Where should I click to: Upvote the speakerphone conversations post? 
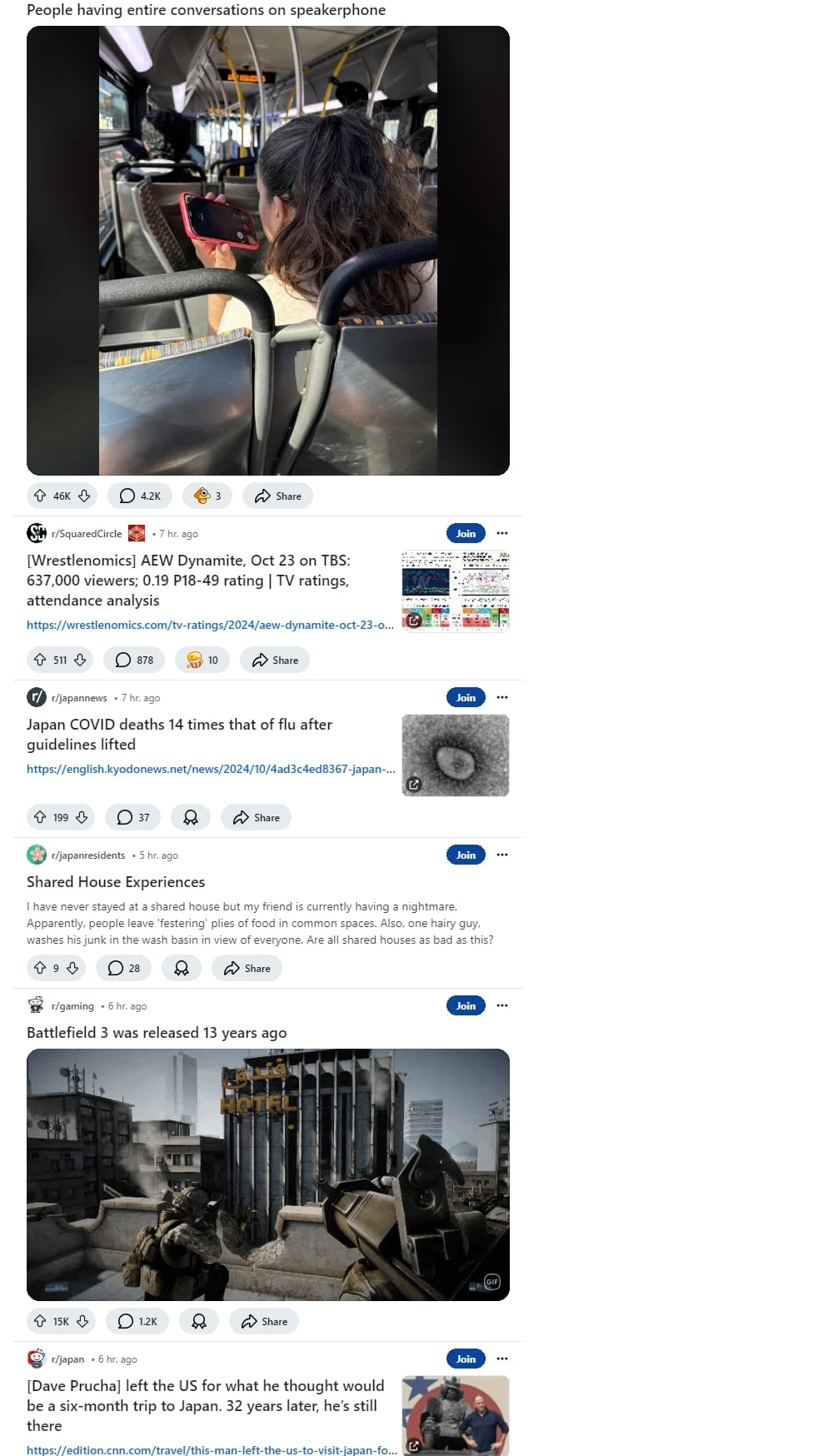40,496
